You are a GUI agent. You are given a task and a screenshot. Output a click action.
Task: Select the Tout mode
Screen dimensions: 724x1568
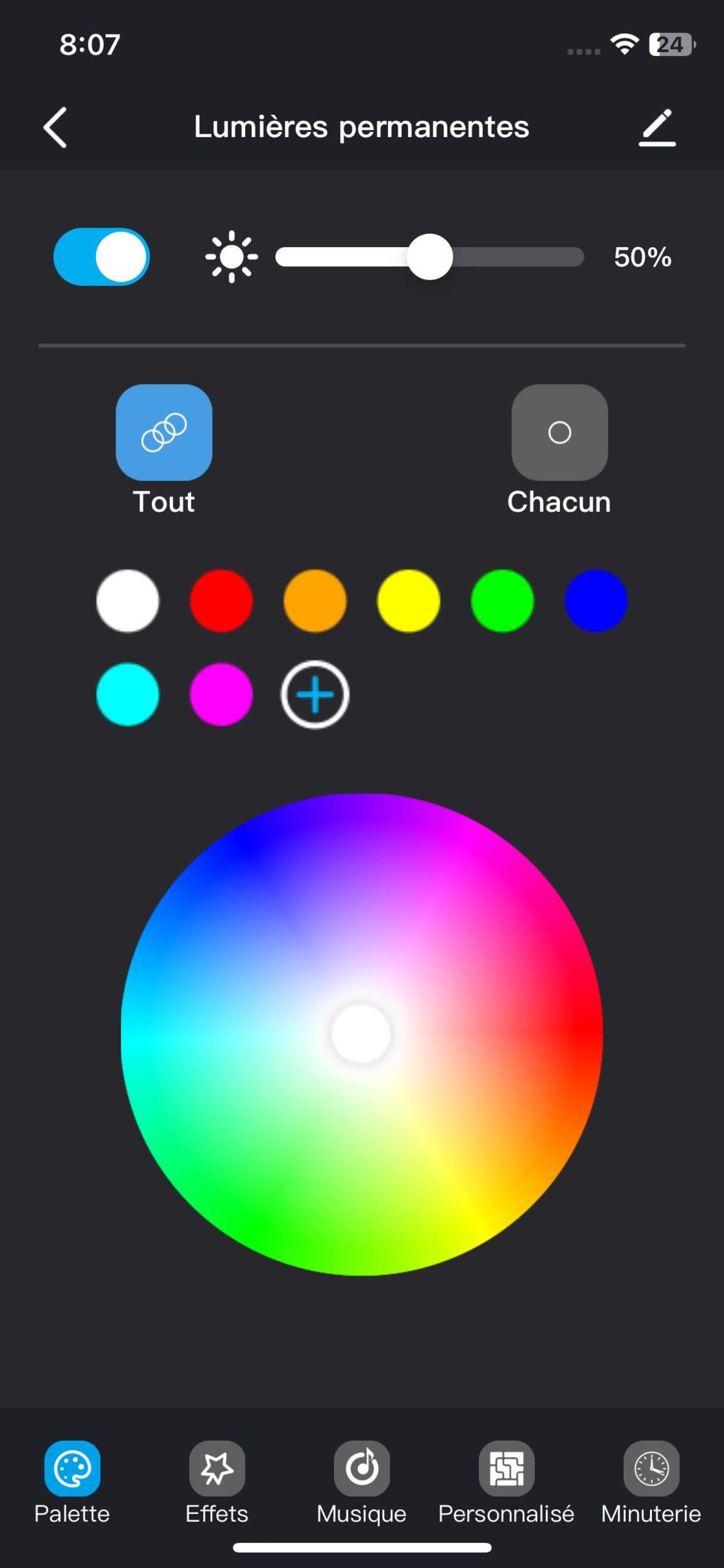coord(164,433)
